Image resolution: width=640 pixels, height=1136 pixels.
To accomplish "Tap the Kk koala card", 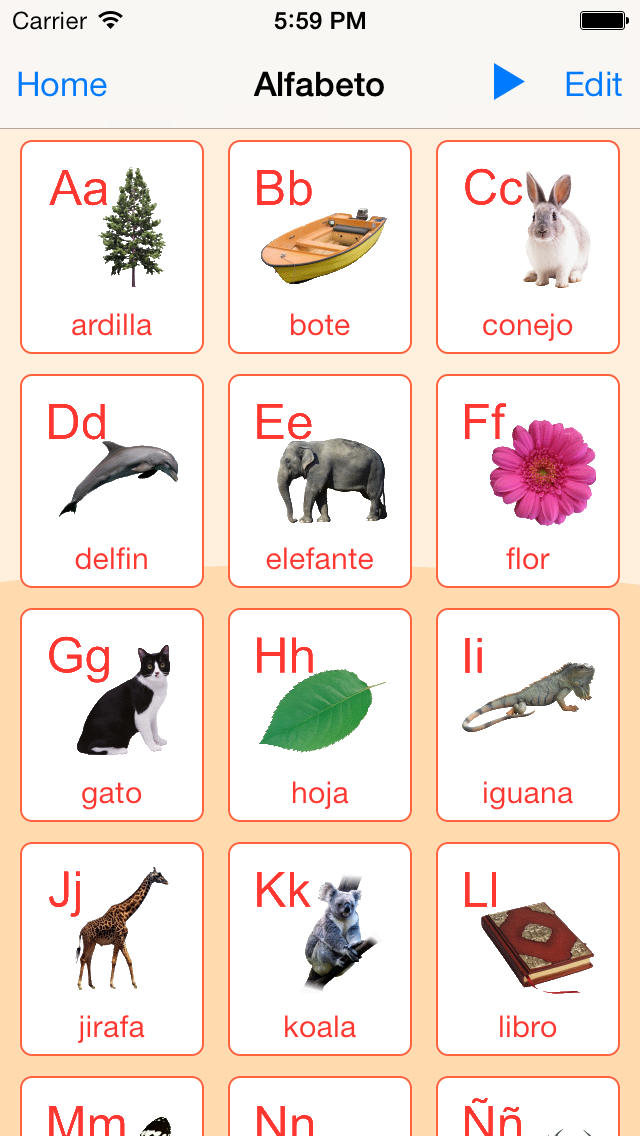I will pyautogui.click(x=320, y=949).
